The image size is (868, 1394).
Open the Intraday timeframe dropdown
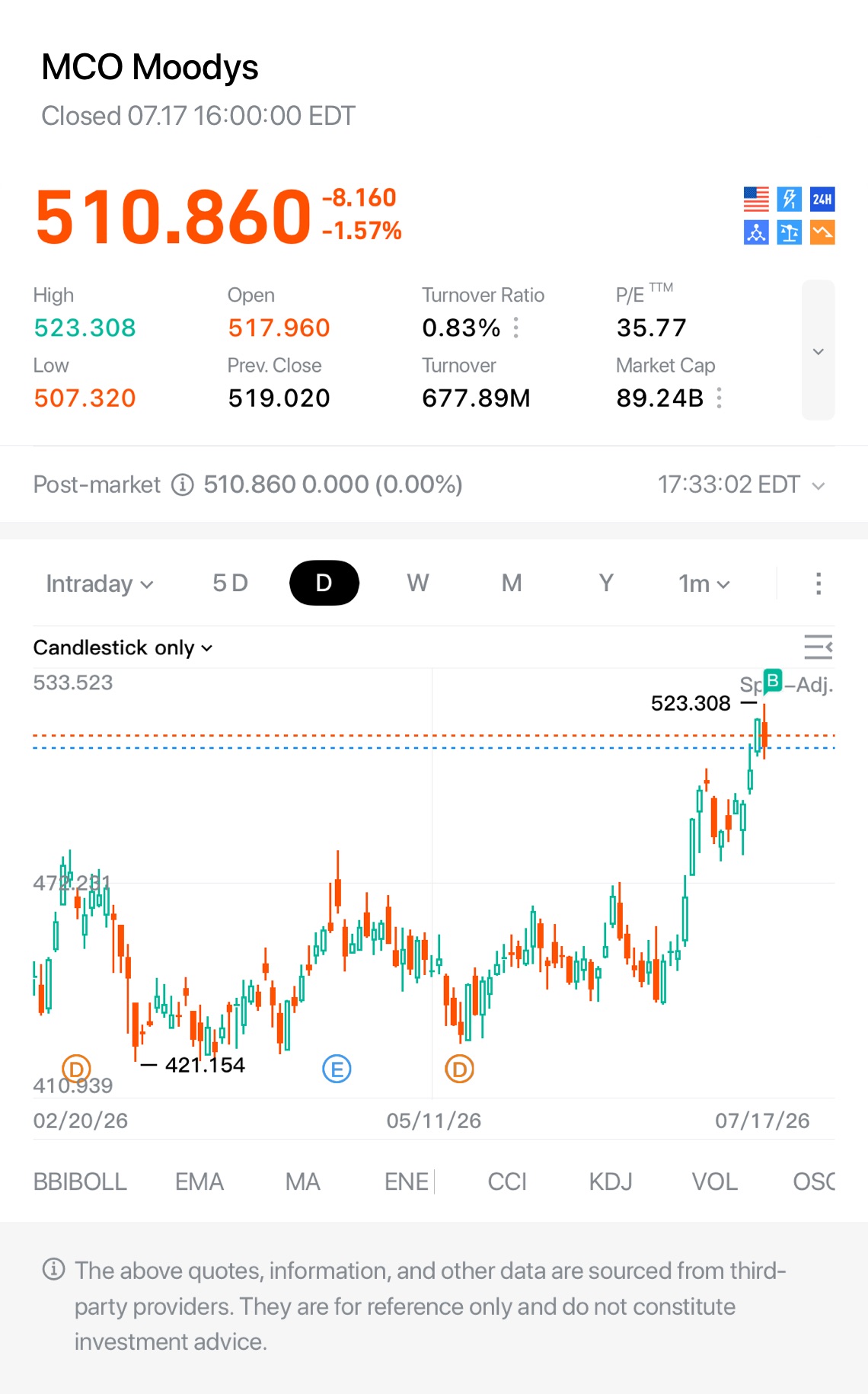(x=100, y=583)
